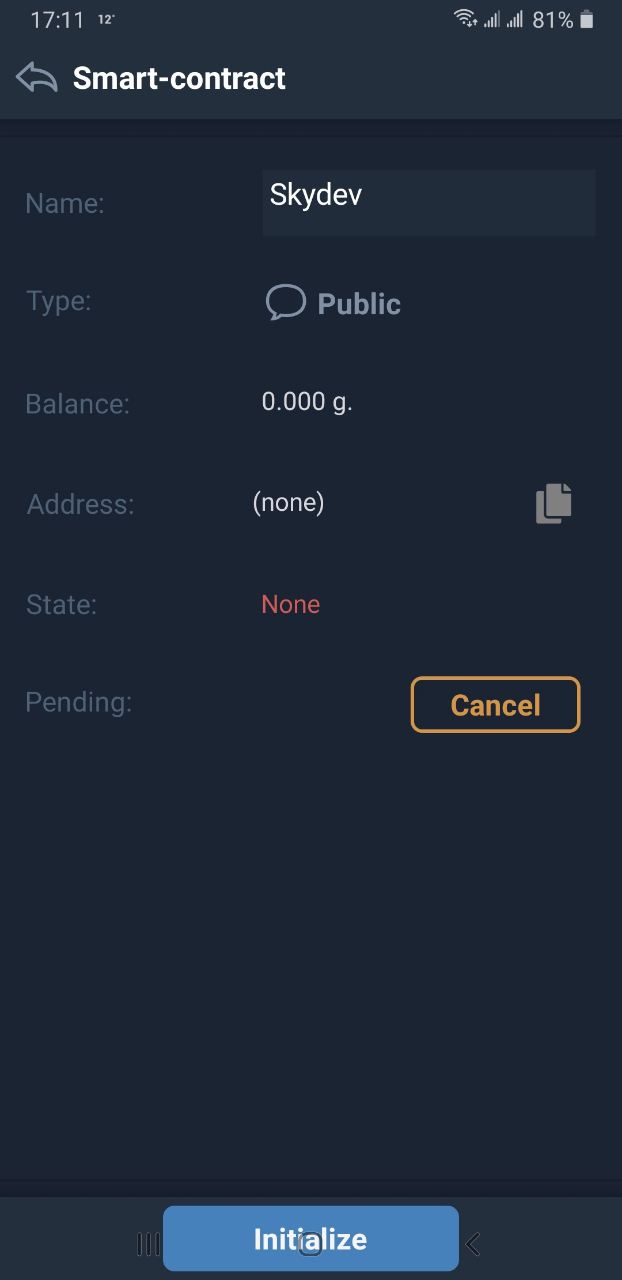This screenshot has height=1280, width=622.
Task: Initialize the smart contract
Action: pos(311,1239)
